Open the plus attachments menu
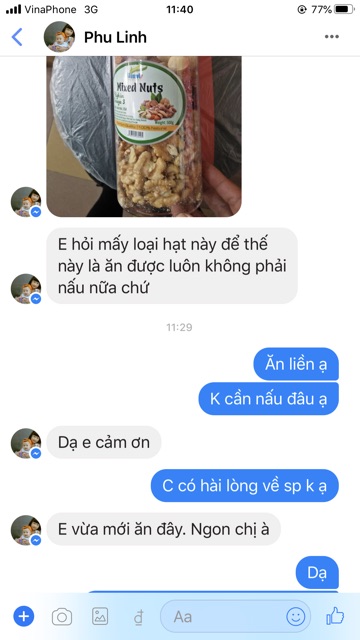The height and width of the screenshot is (640, 360). tap(24, 616)
